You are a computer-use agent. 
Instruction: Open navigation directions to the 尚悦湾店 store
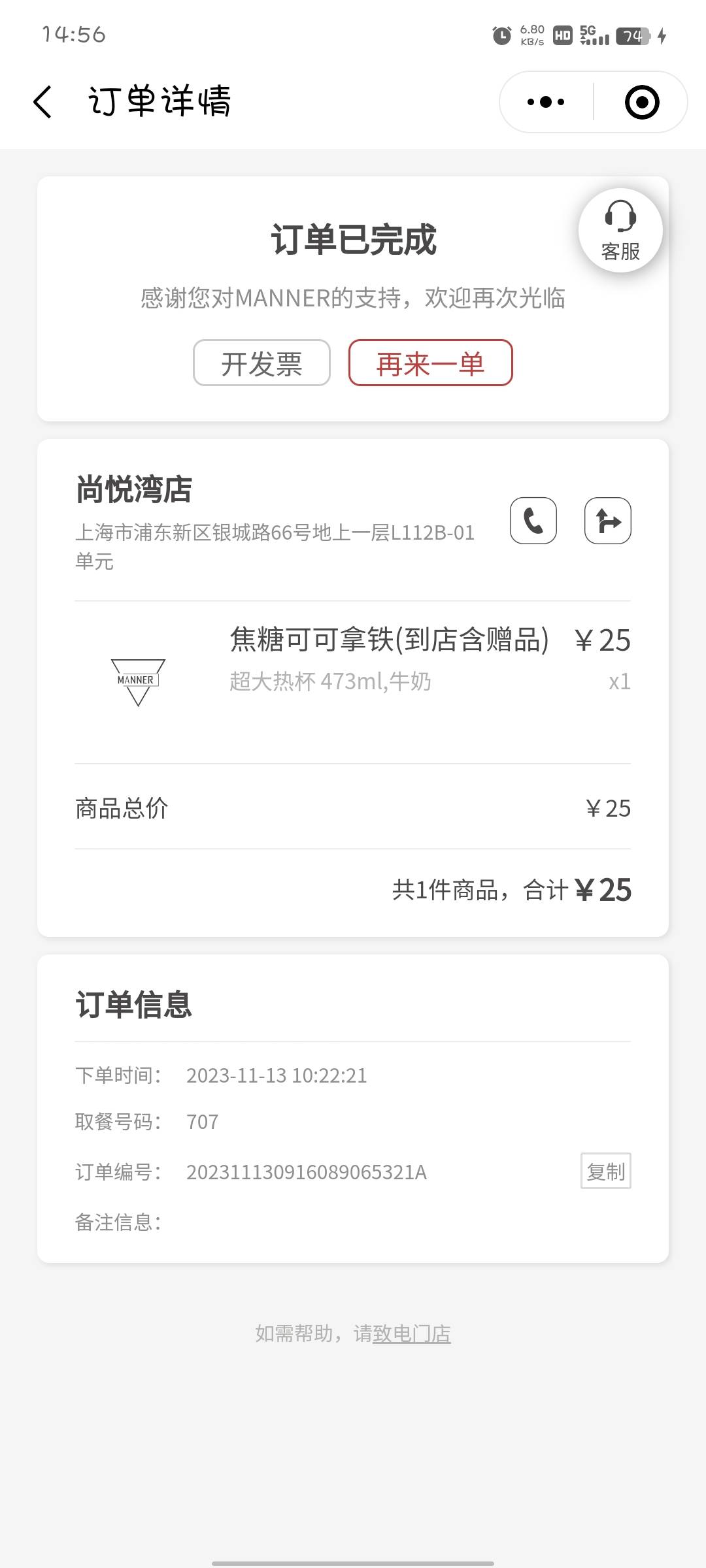coord(608,521)
